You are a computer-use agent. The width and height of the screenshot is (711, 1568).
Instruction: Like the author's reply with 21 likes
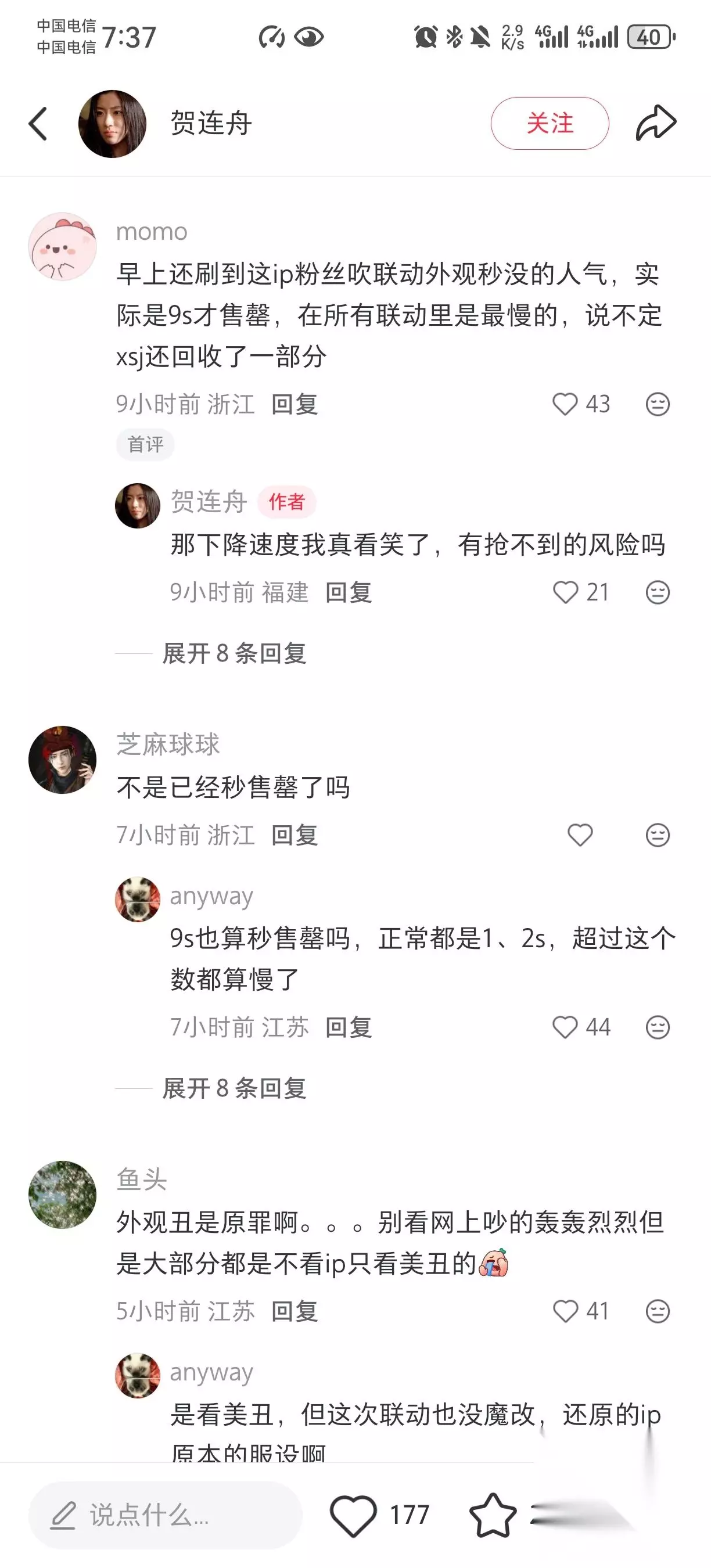pos(565,592)
